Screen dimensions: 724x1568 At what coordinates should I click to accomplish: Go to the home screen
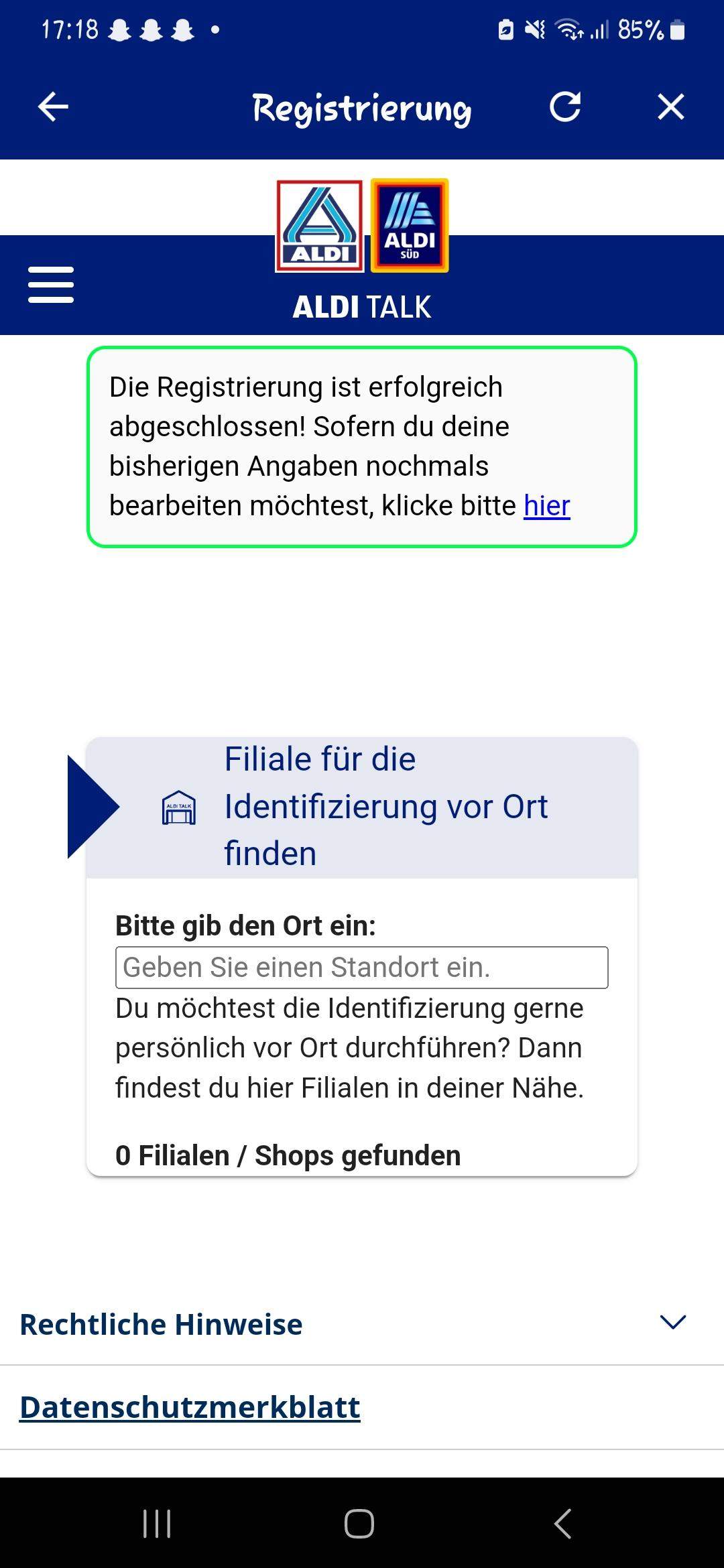[x=359, y=1523]
